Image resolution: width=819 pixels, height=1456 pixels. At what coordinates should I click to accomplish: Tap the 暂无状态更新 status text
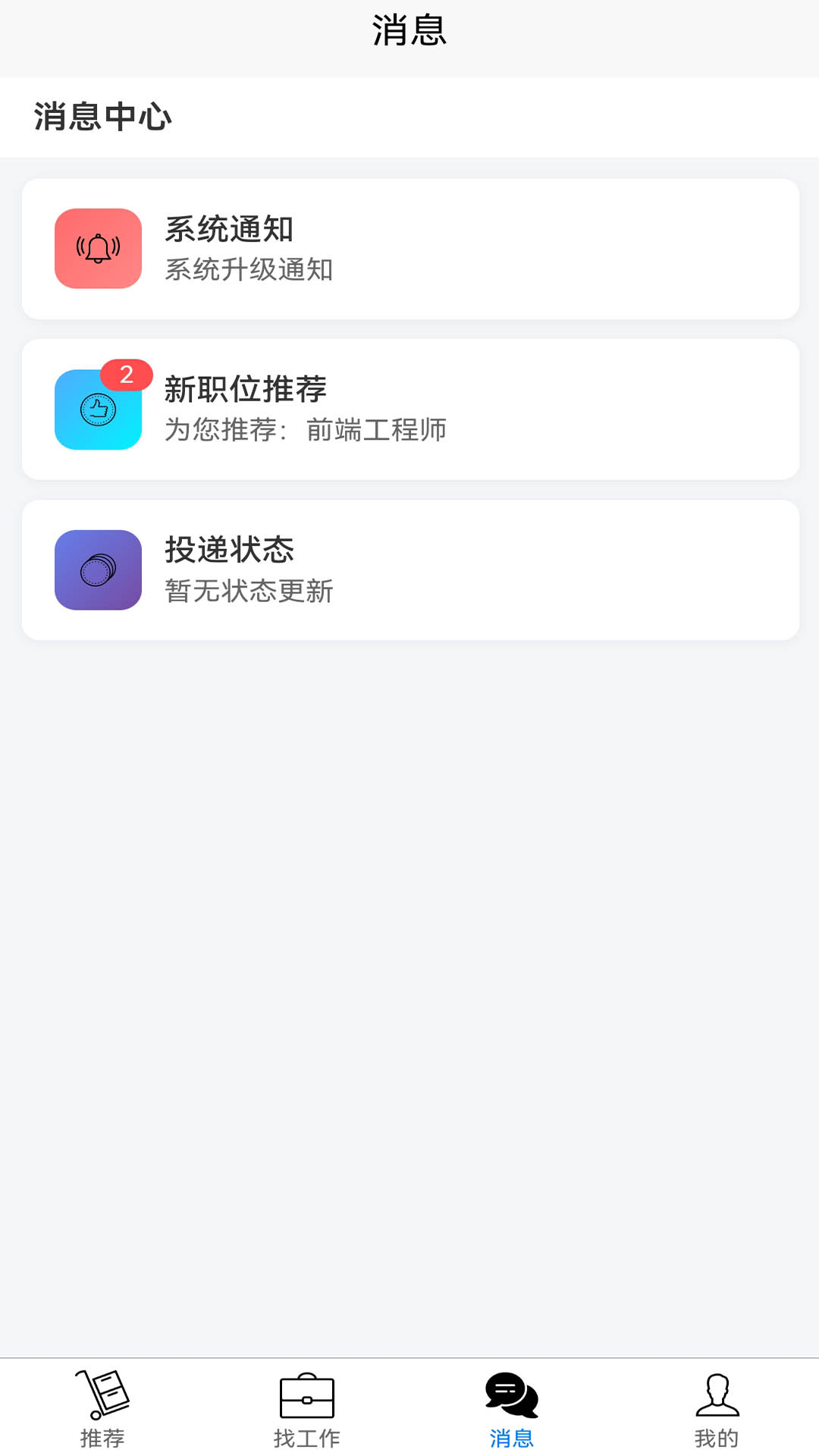tap(249, 594)
